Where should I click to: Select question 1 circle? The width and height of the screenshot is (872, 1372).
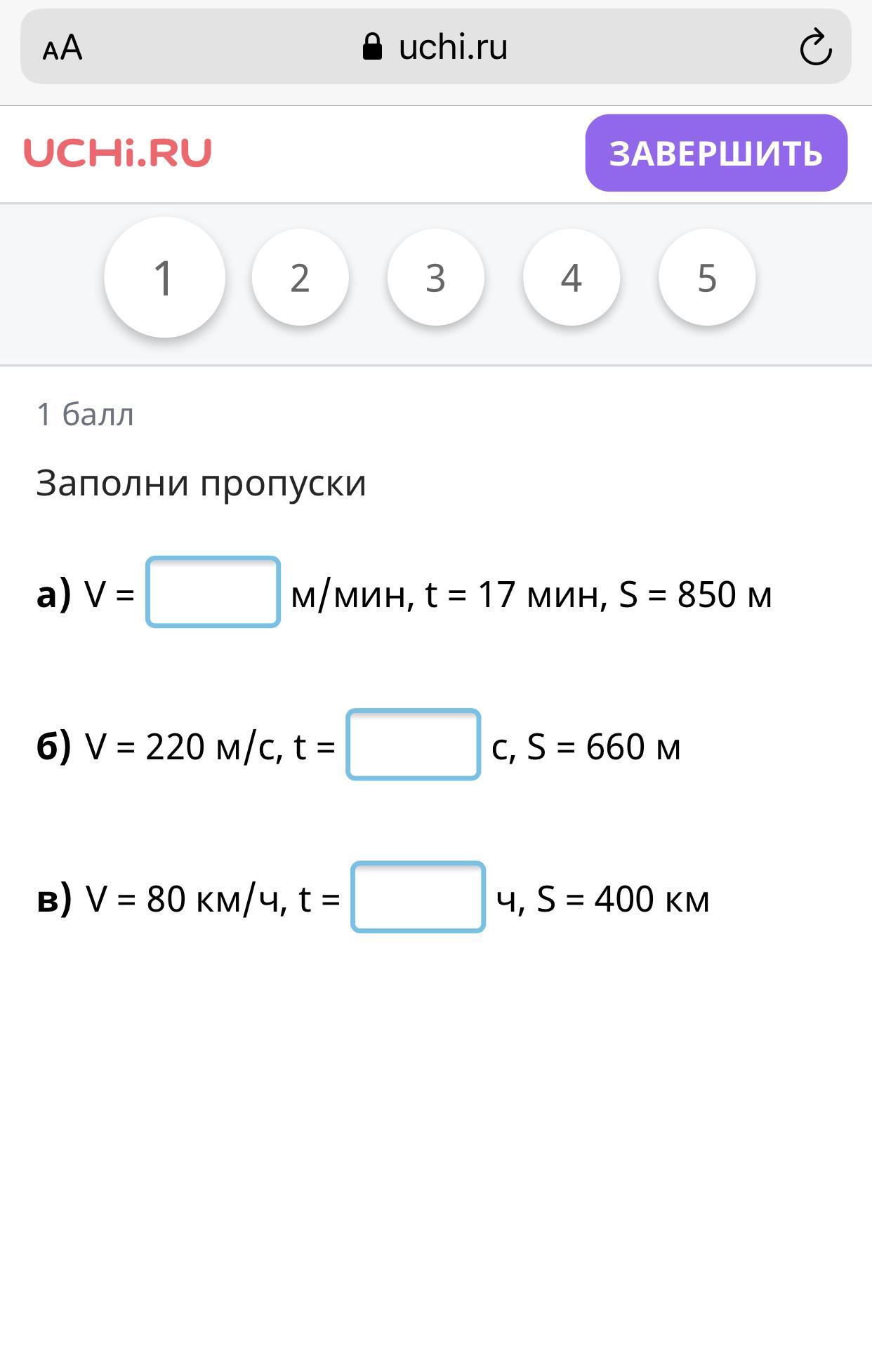[164, 278]
